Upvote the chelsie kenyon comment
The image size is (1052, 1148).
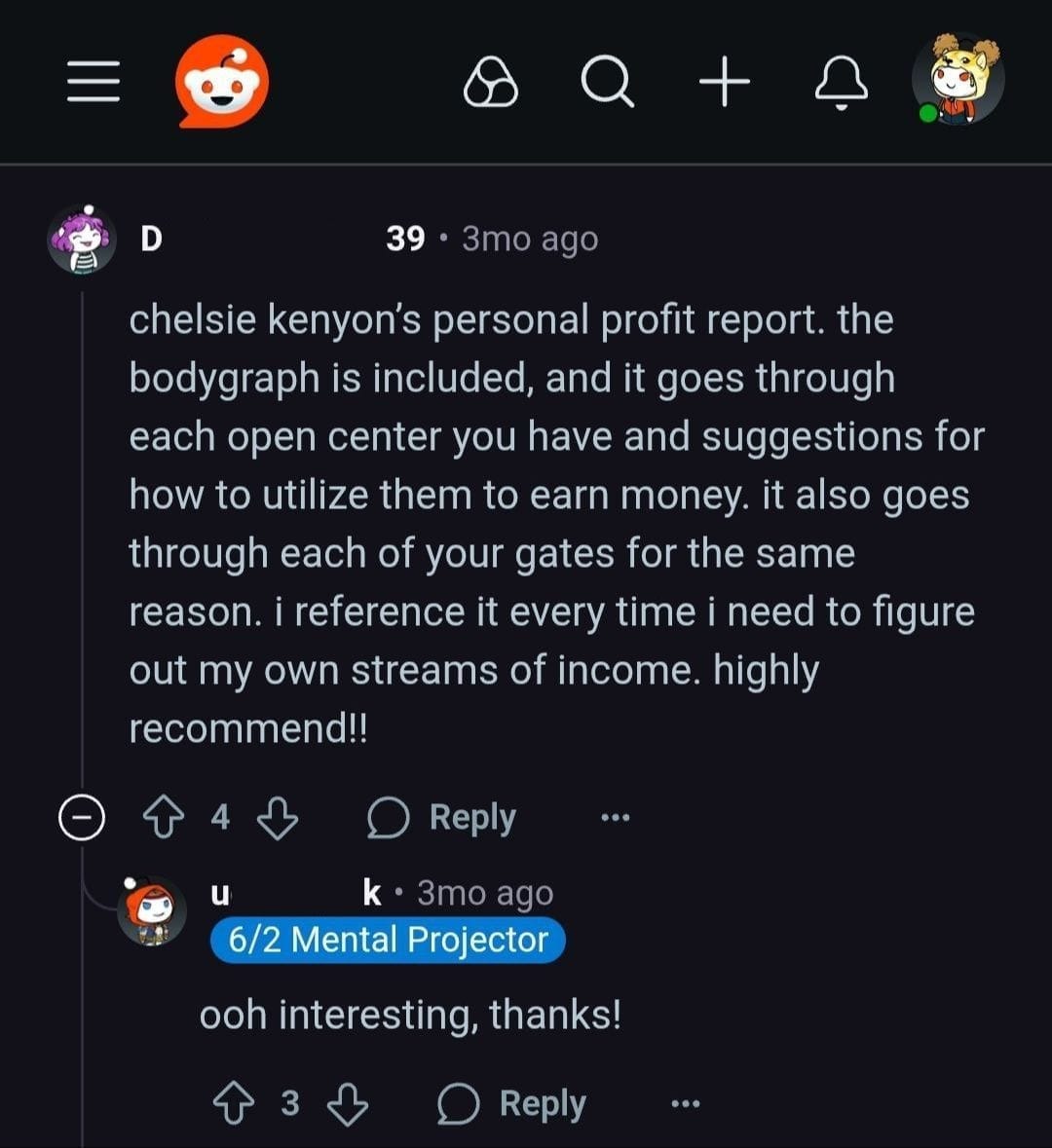(x=163, y=818)
